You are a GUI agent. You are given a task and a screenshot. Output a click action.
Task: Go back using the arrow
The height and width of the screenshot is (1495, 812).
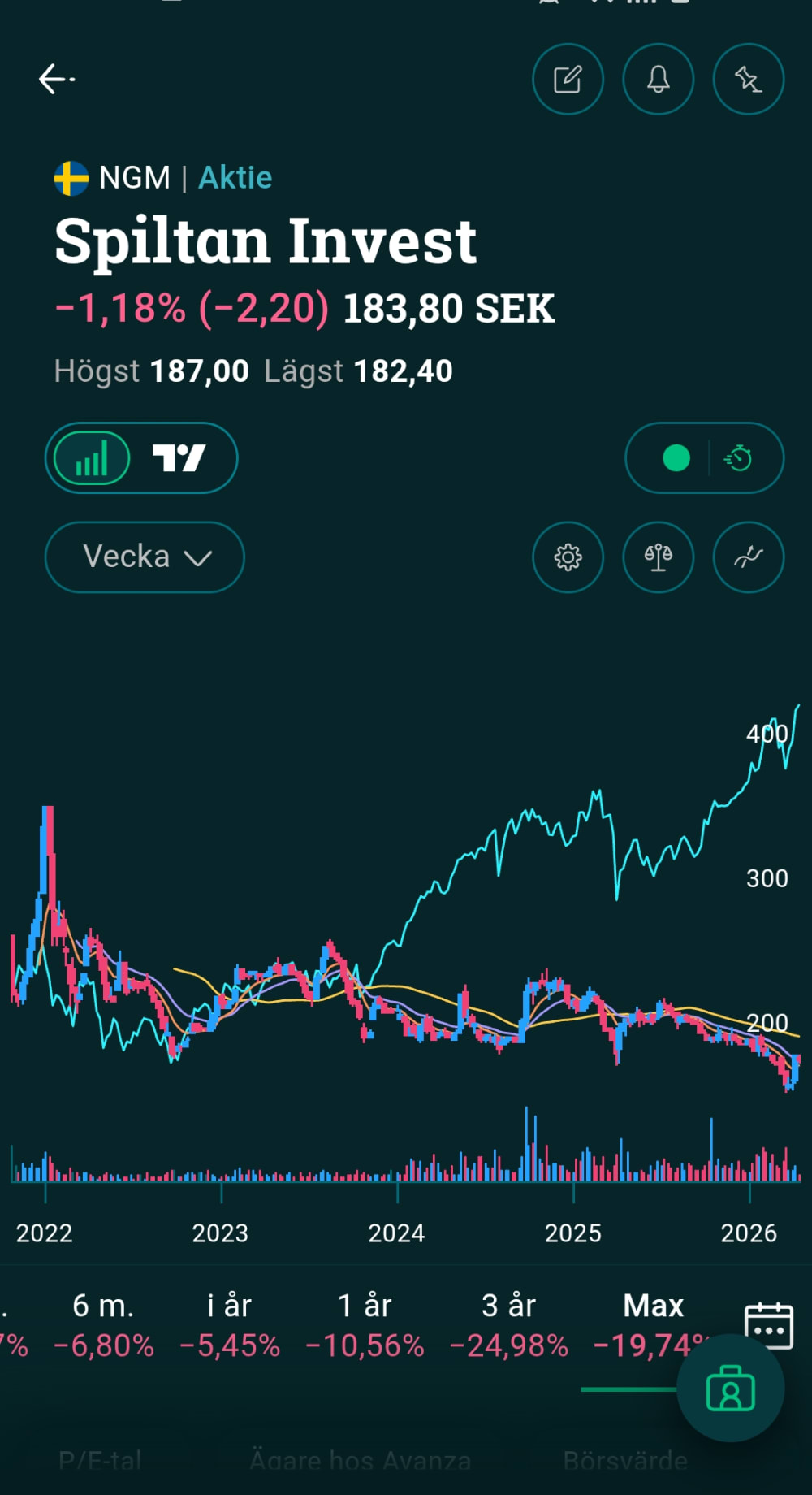[56, 79]
